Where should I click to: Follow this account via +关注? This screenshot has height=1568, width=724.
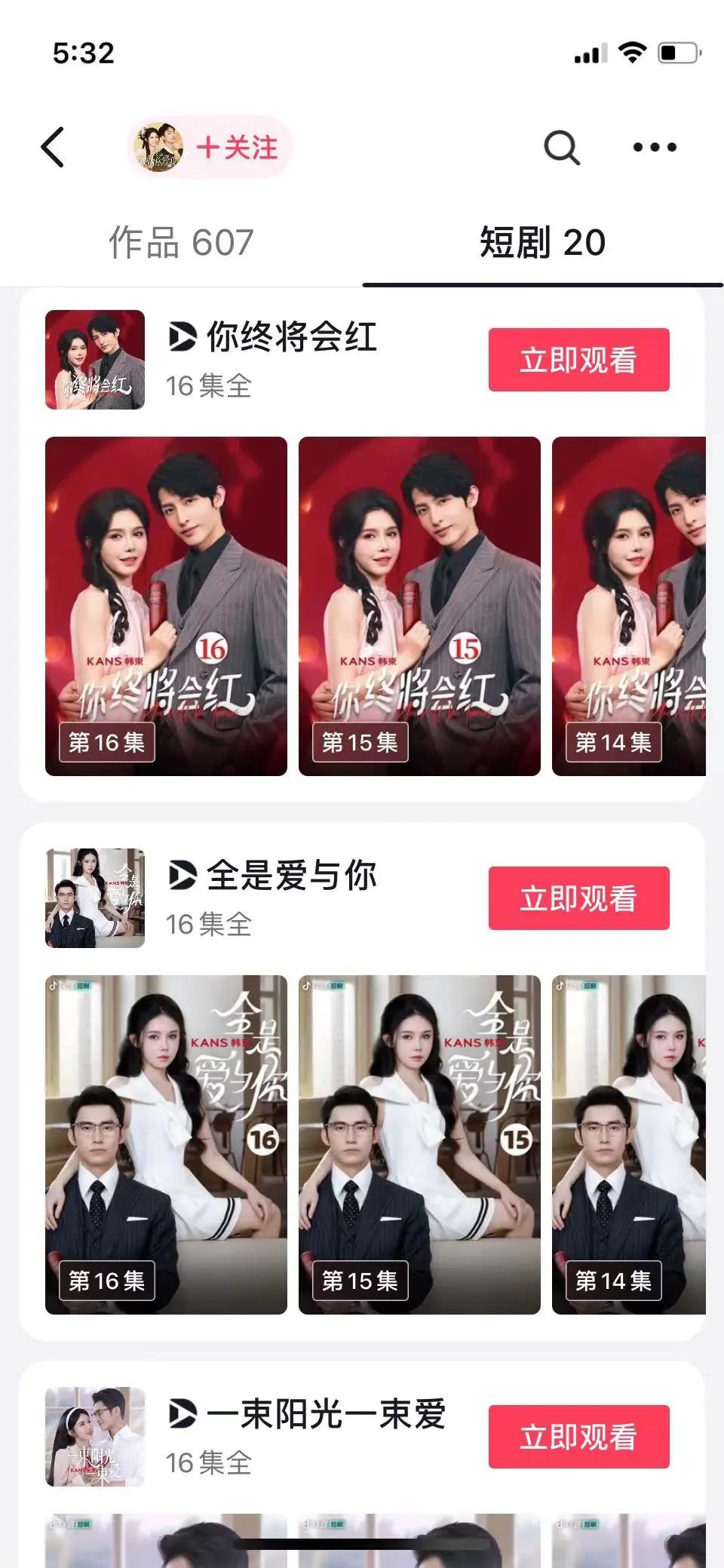coord(236,147)
